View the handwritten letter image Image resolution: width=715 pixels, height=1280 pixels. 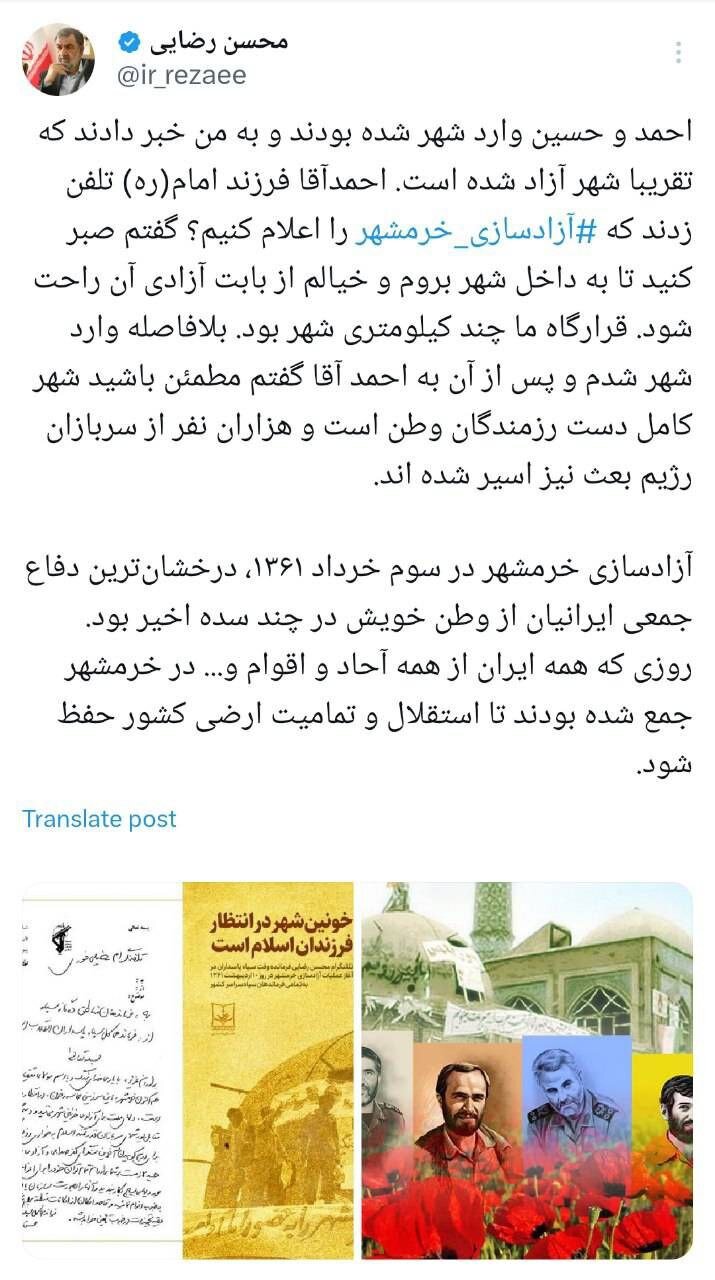(103, 1070)
